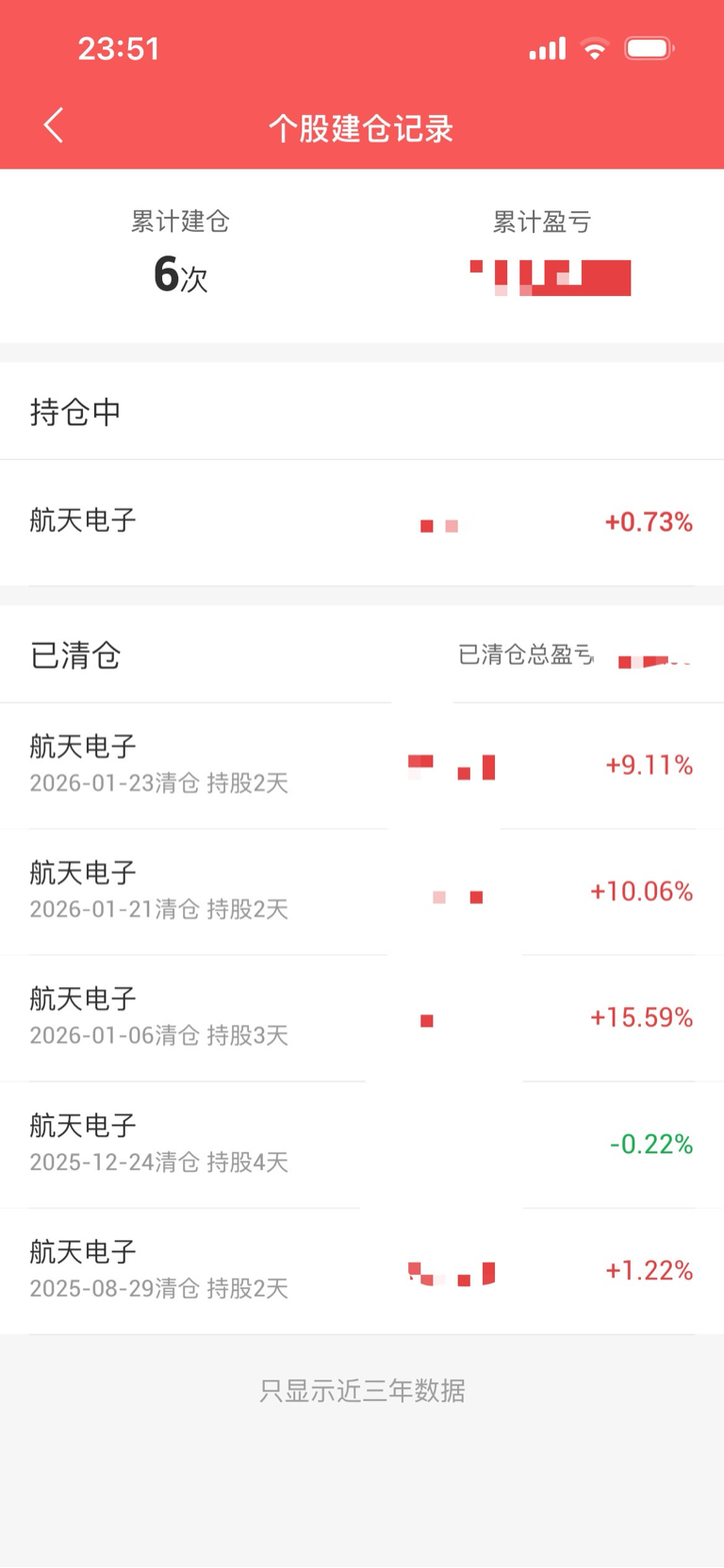Select the 2025-12-24 cleared position record
This screenshot has height=1568, width=724.
[362, 1145]
